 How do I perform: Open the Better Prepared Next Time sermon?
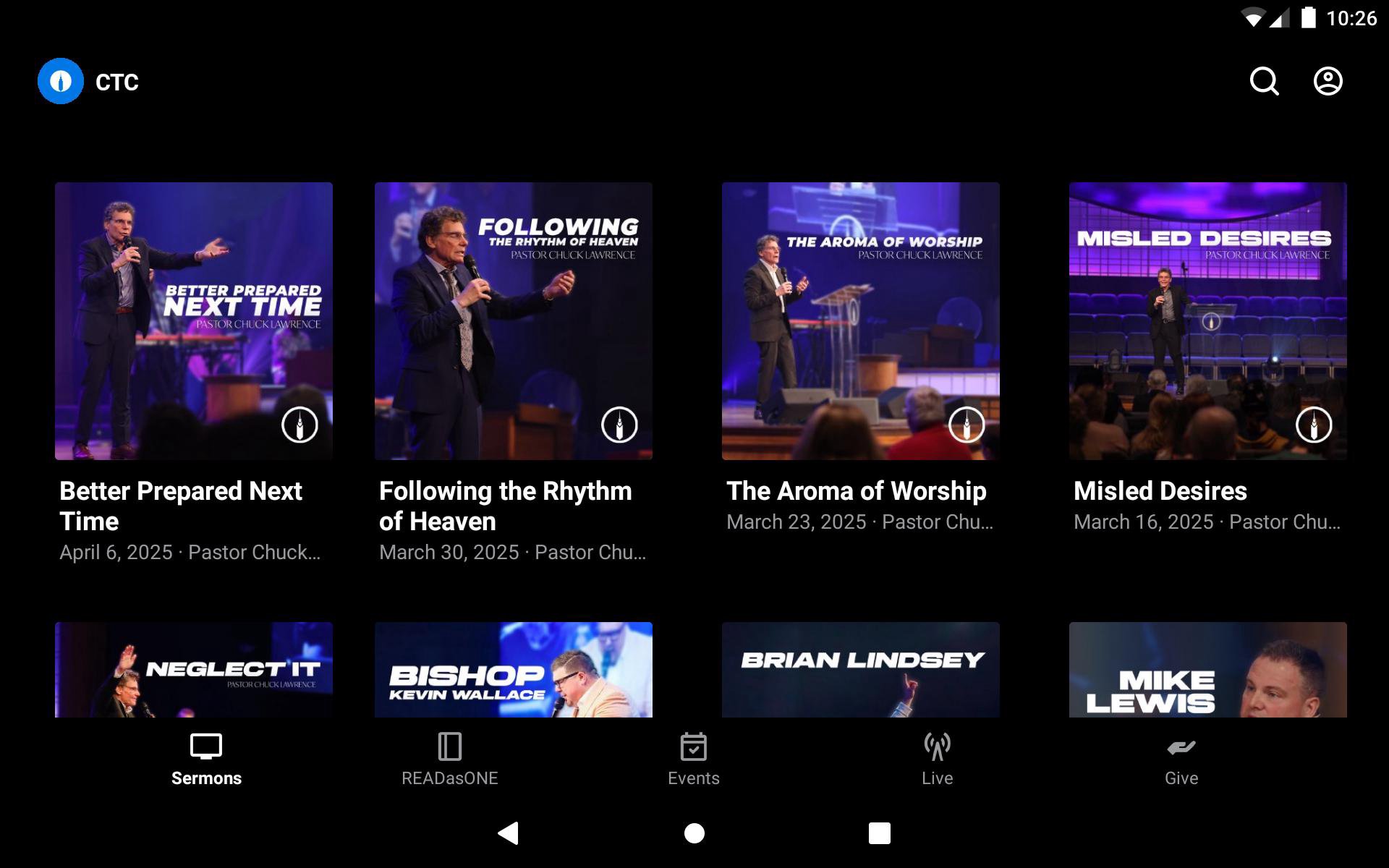pos(194,321)
